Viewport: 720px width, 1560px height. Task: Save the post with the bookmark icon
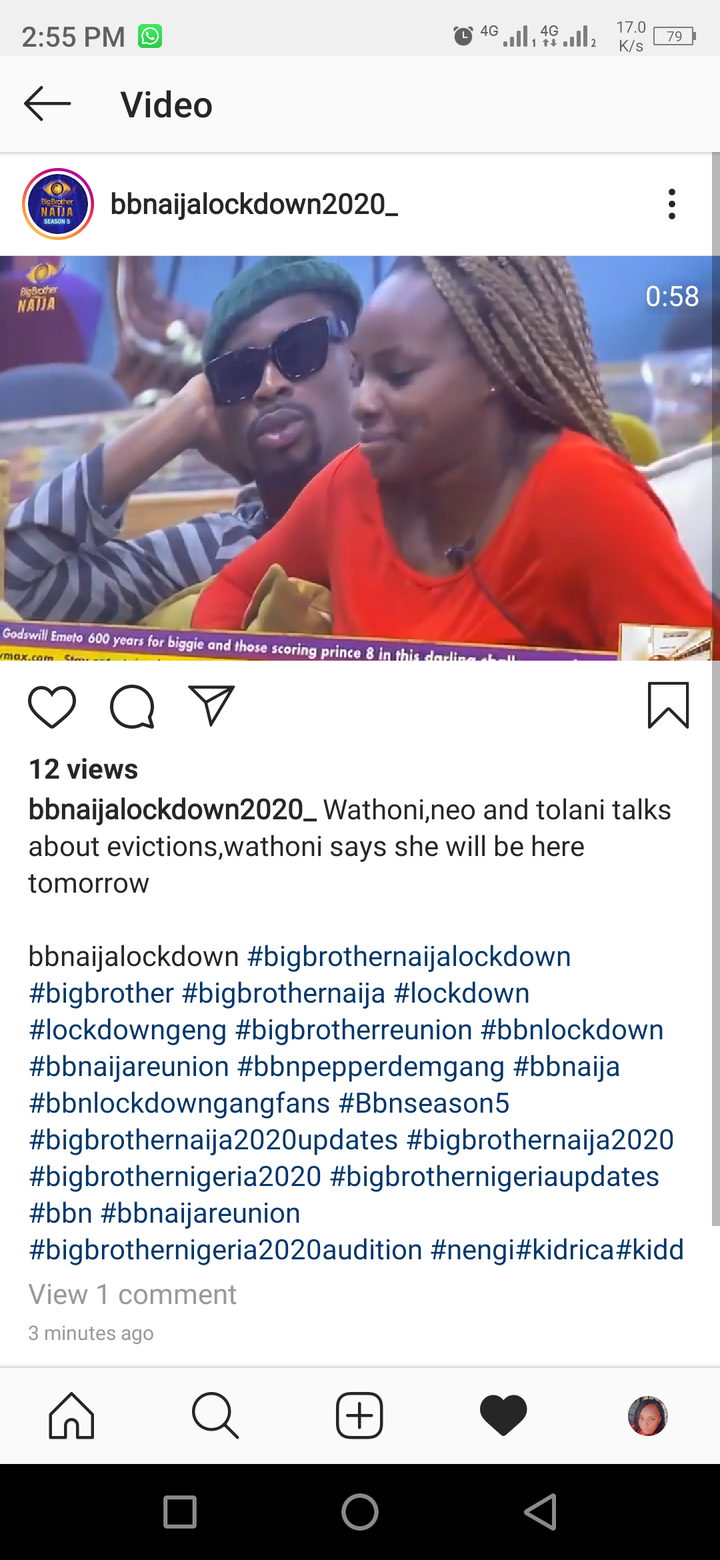tap(668, 706)
